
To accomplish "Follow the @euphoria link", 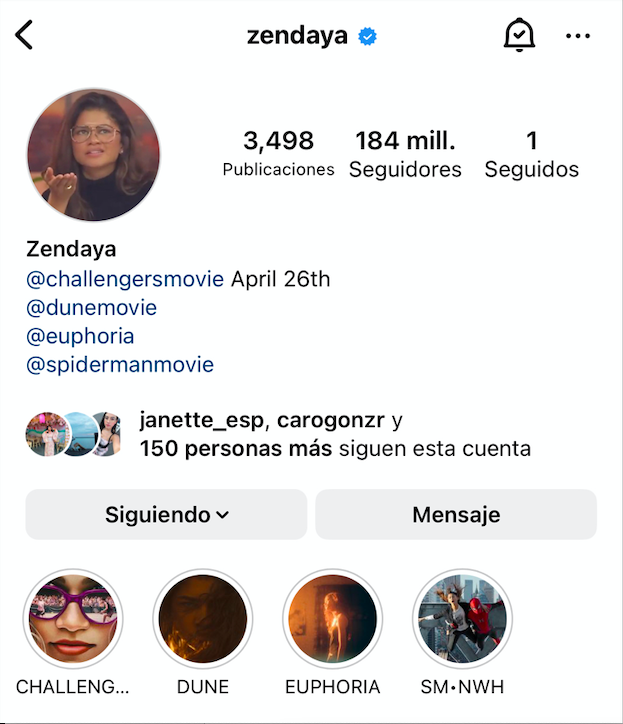I will tap(80, 336).
